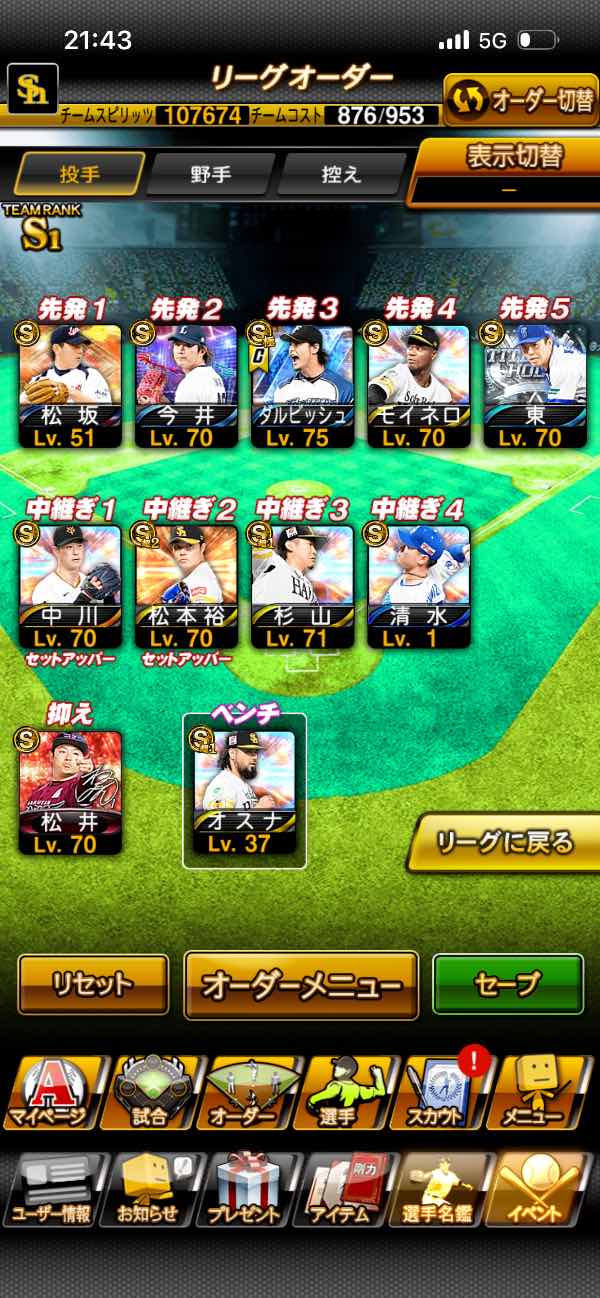
Task: Switch to the 野手 tab
Action: coord(210,174)
